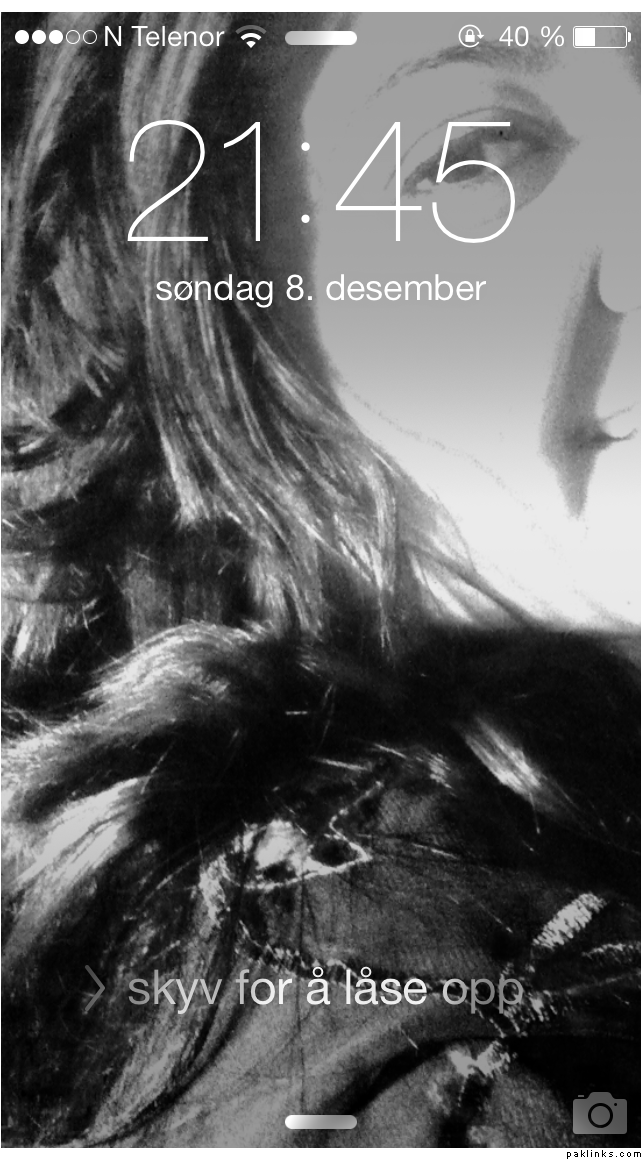Tap the Notification Center grabber handle
Image resolution: width=642 pixels, height=1160 pixels.
click(x=320, y=39)
